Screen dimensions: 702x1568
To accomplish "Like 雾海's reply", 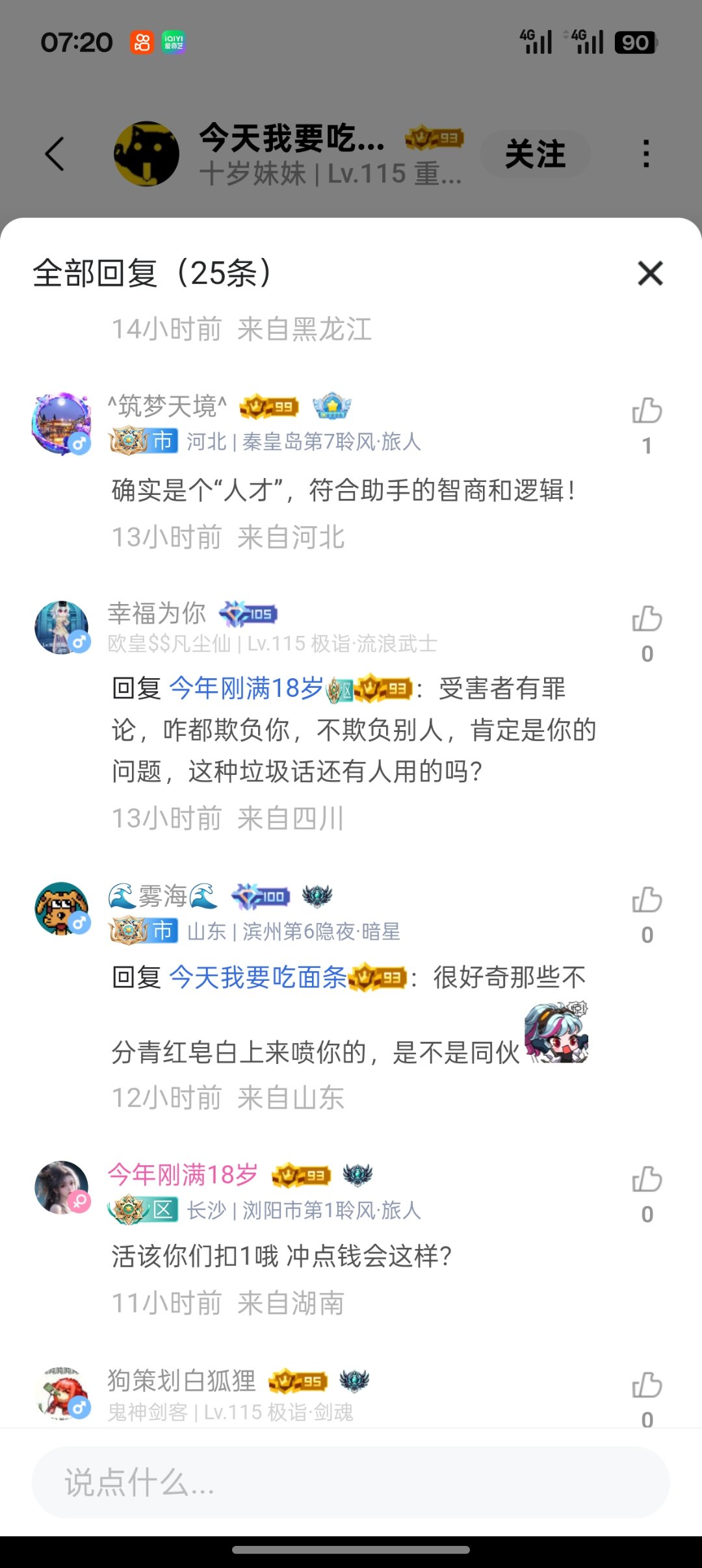I will (x=647, y=900).
